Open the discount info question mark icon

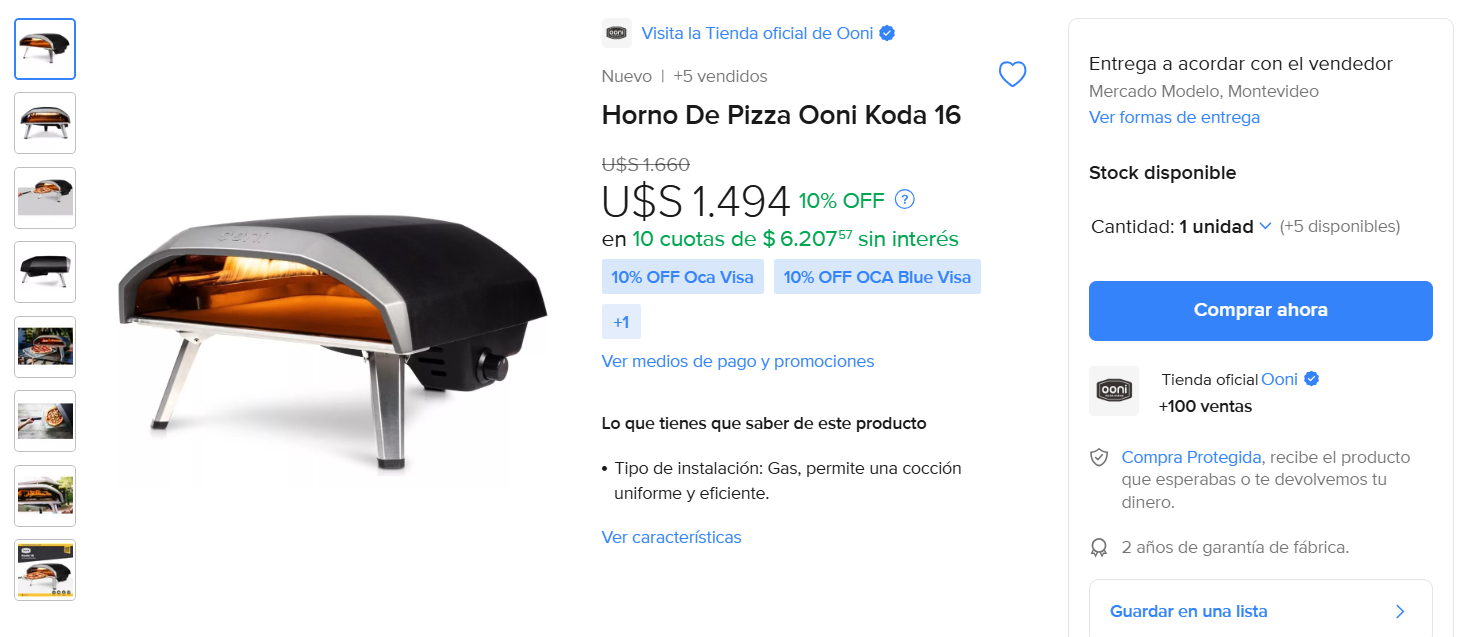904,199
